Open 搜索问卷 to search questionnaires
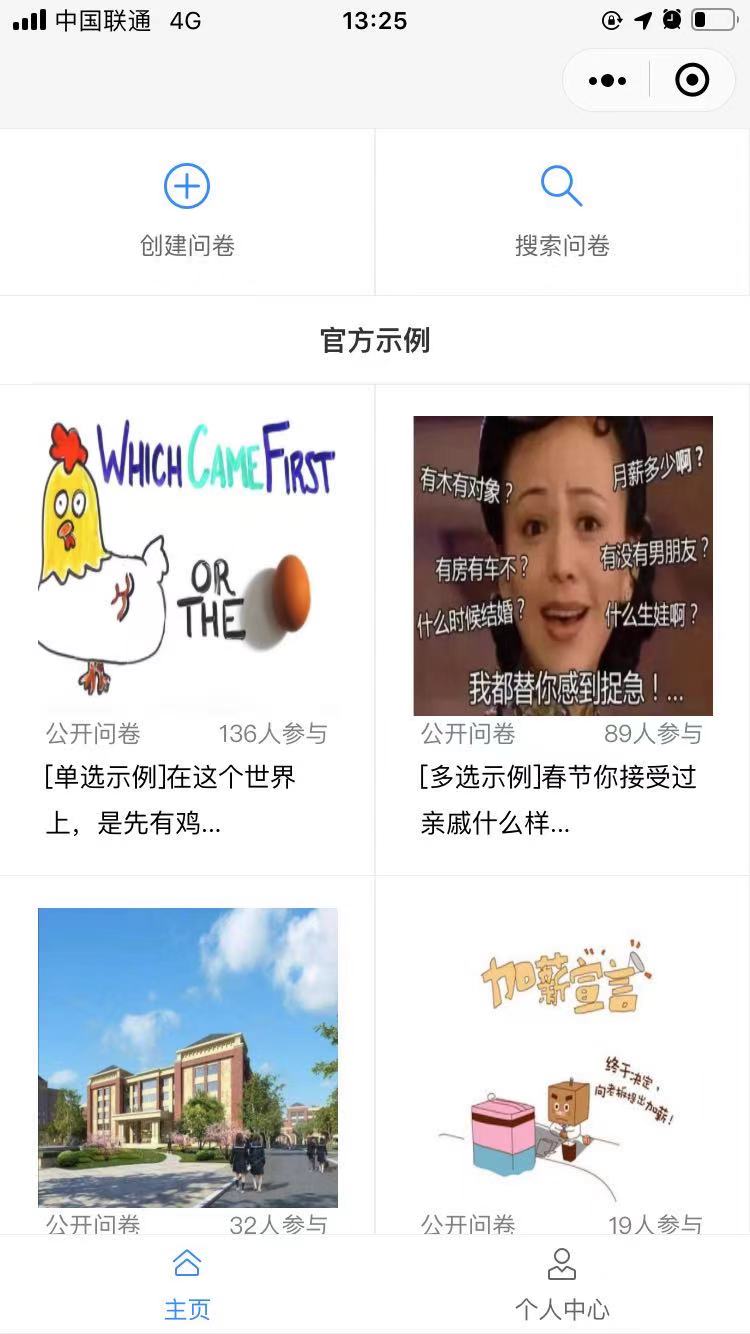The height and width of the screenshot is (1334, 750). pyautogui.click(x=562, y=211)
